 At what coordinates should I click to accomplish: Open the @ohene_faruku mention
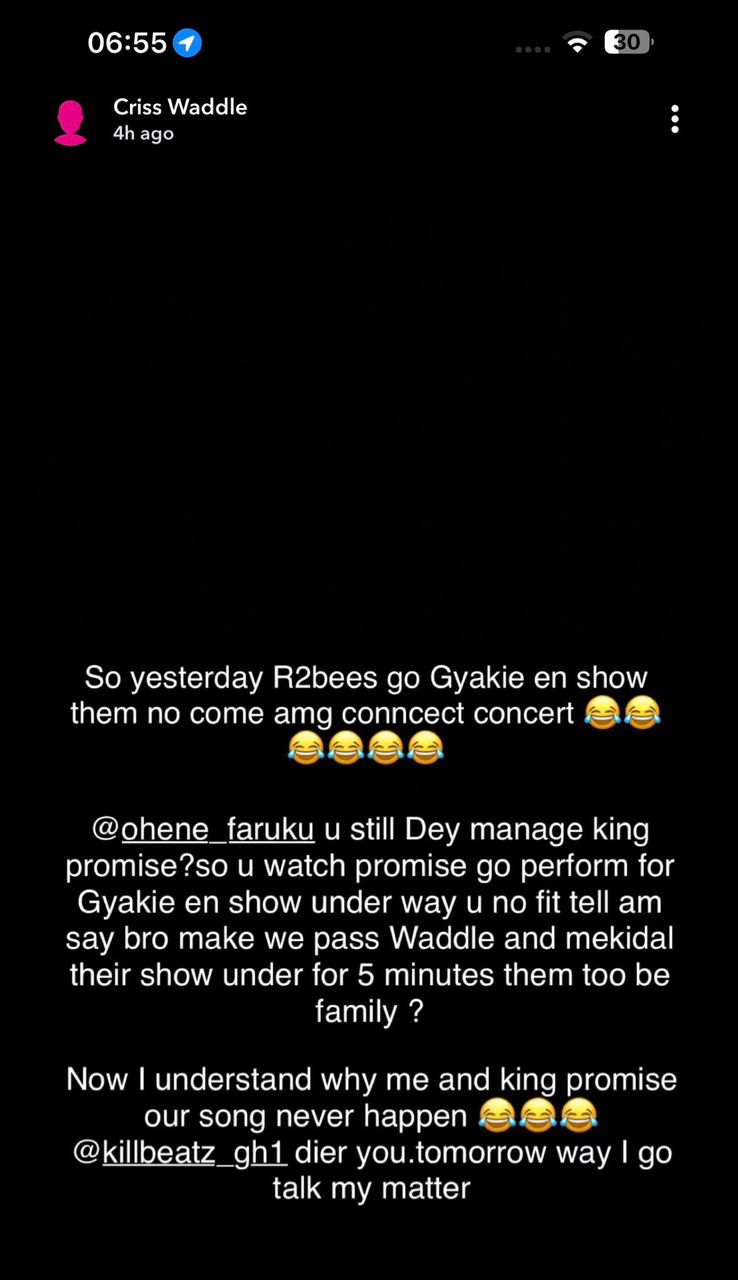tap(203, 830)
